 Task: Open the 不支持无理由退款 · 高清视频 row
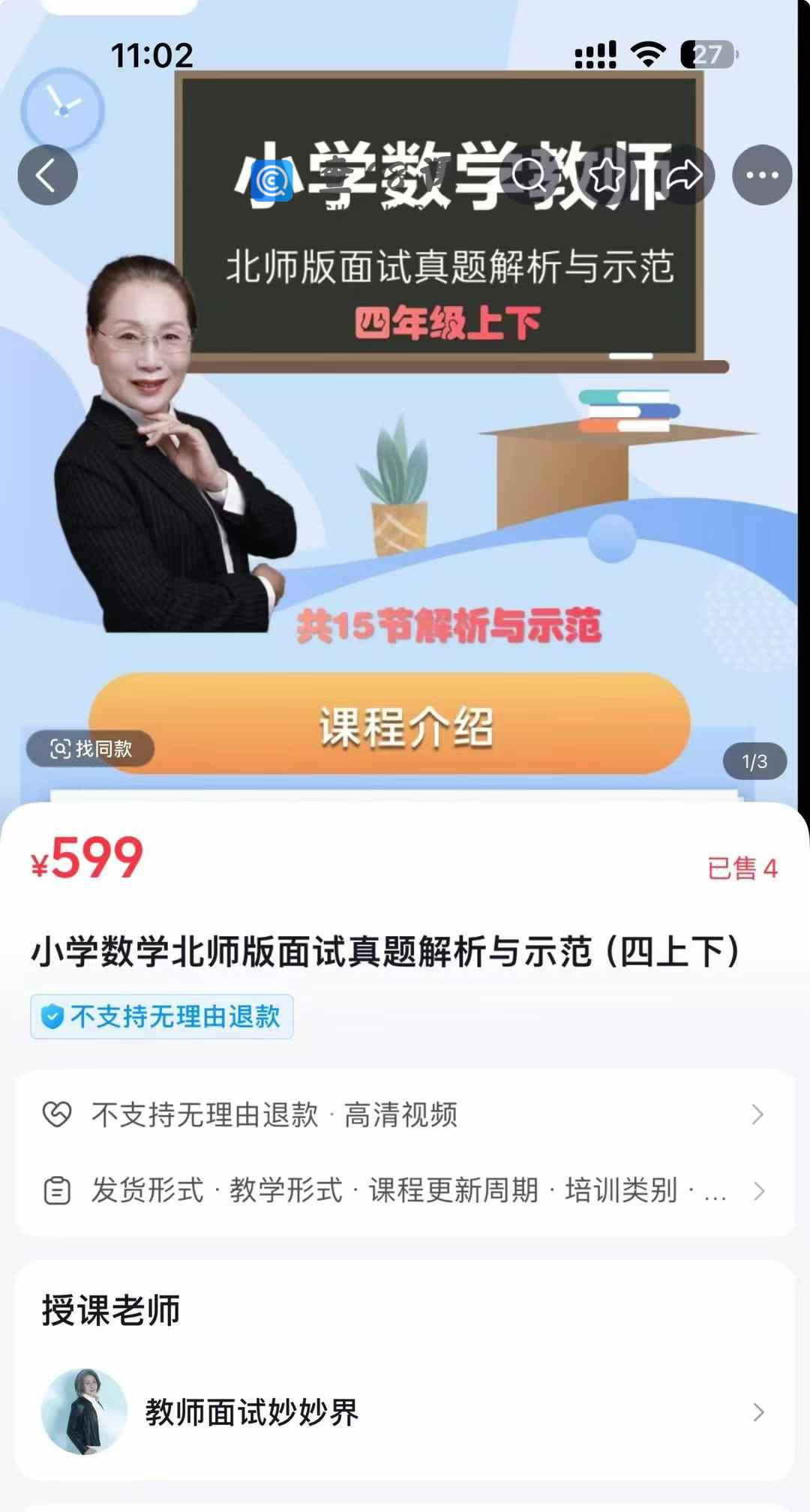point(403,1115)
